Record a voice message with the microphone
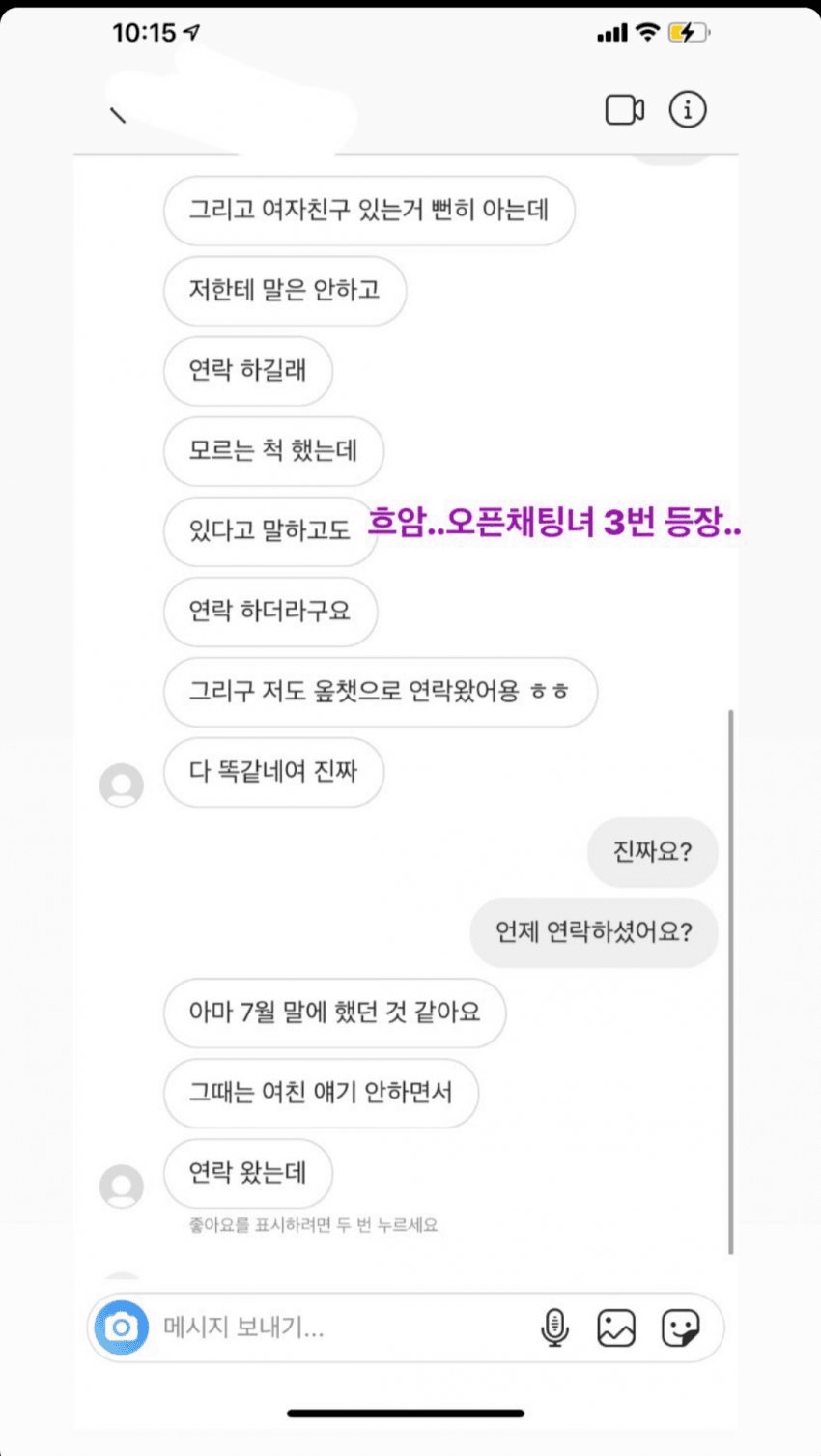Viewport: 821px width, 1456px height. coord(554,1328)
